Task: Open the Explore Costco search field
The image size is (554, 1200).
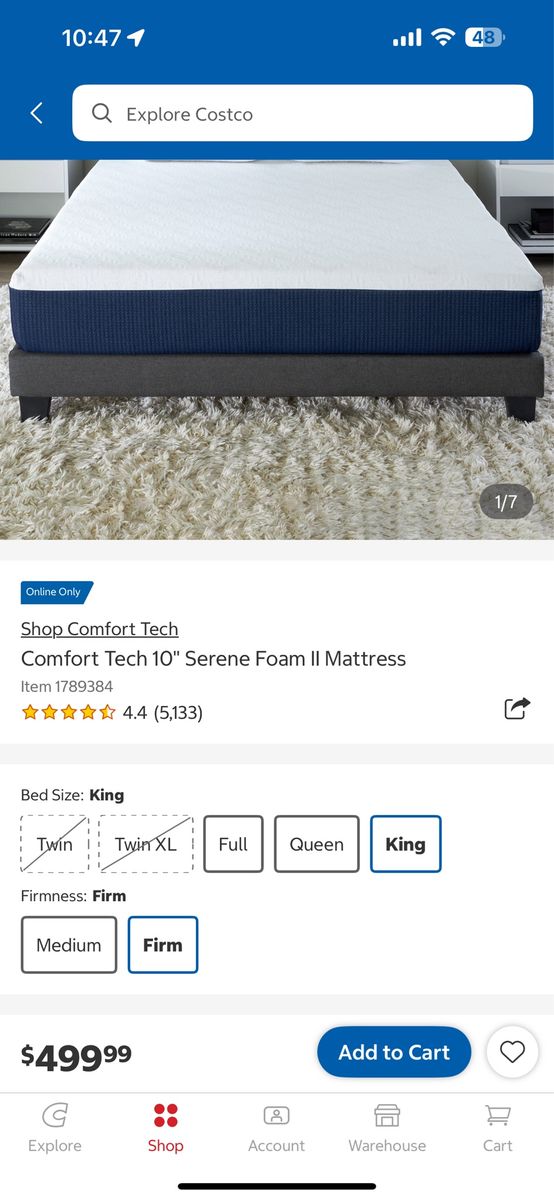Action: 302,113
